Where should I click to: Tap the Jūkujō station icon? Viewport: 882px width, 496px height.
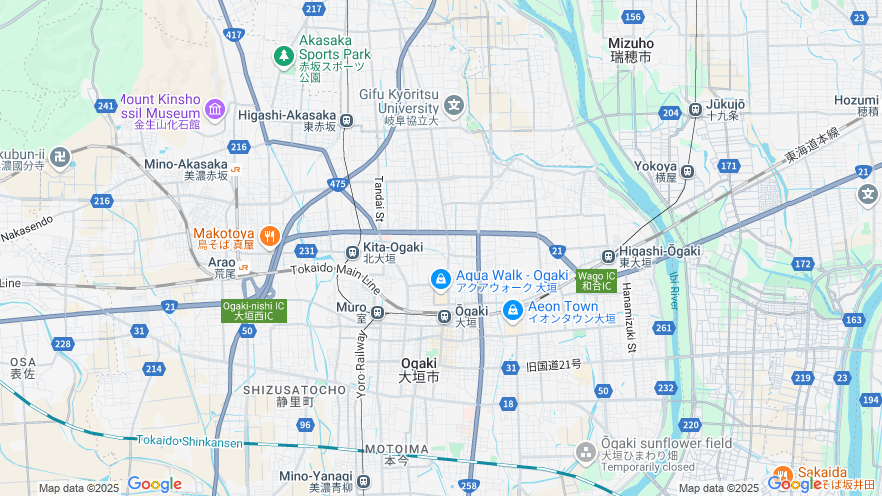pyautogui.click(x=695, y=109)
